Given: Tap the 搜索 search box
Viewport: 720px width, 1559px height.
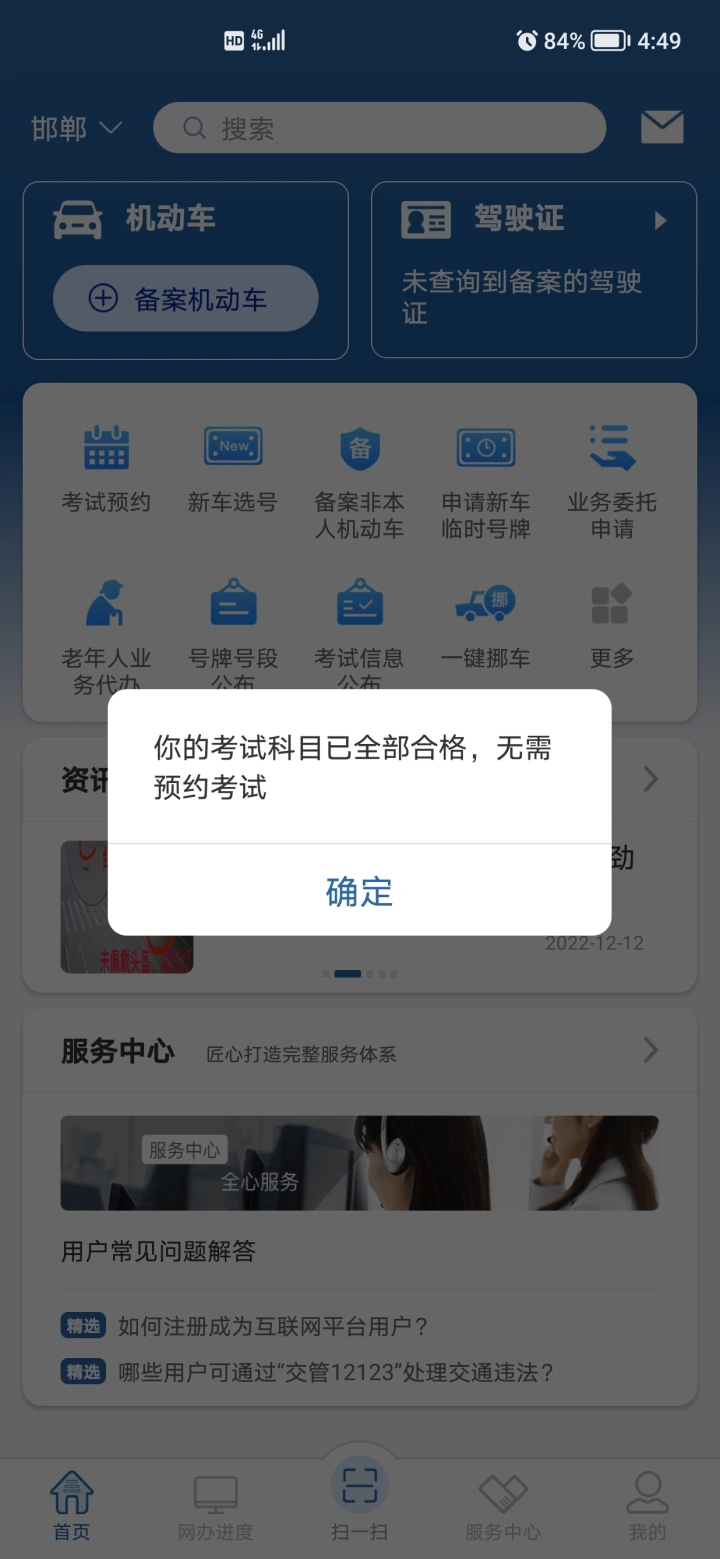Looking at the screenshot, I should pos(379,128).
